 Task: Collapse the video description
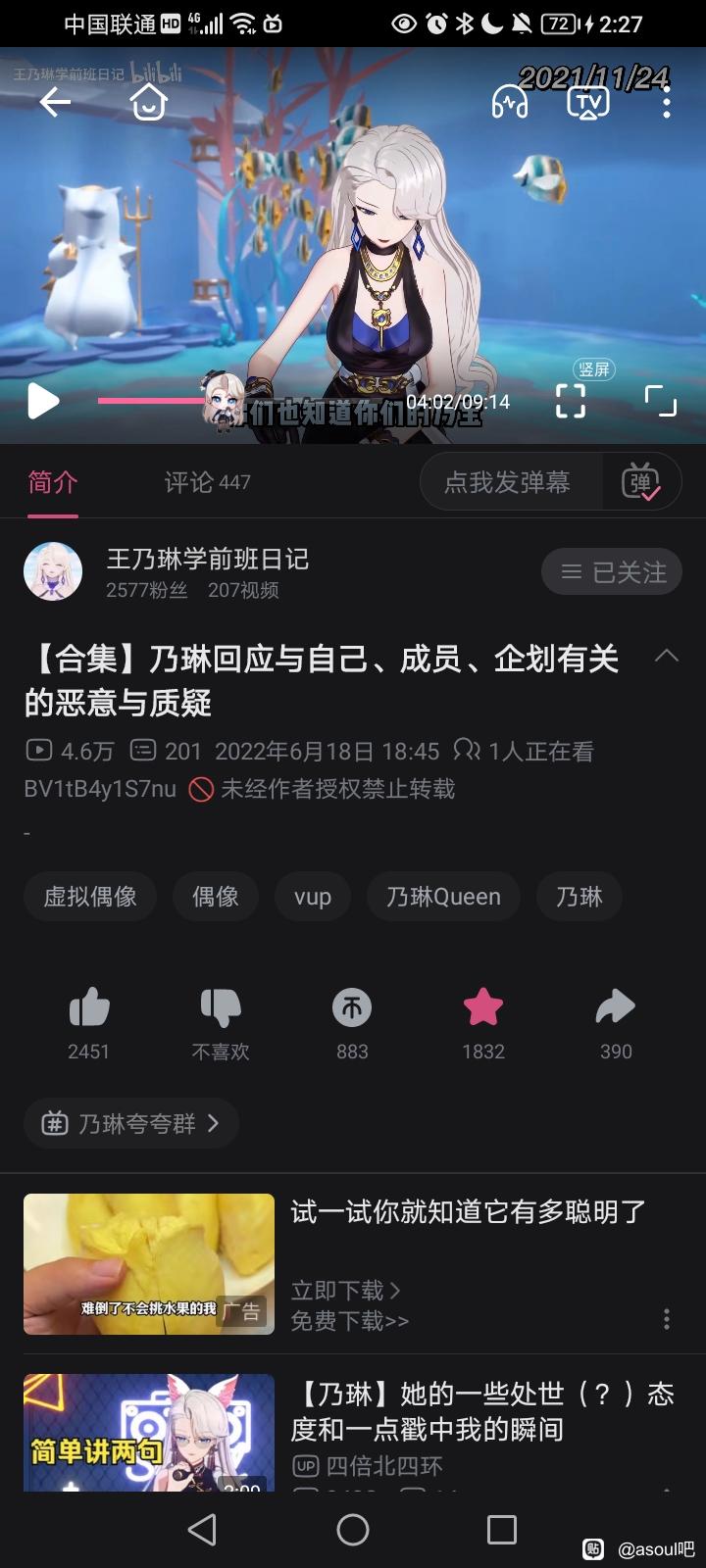coord(667,656)
